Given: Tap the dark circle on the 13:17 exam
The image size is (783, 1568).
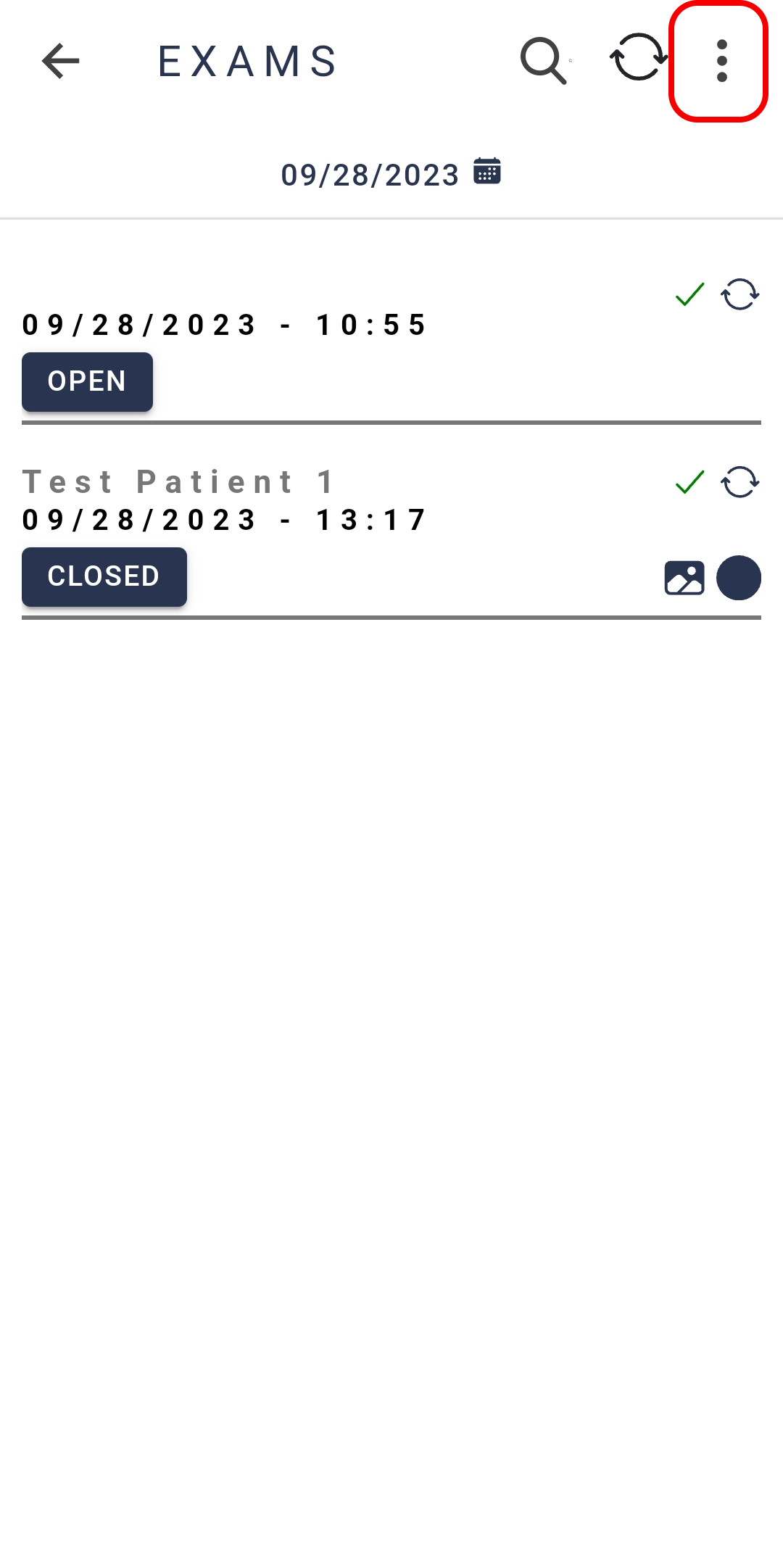Looking at the screenshot, I should pos(739,578).
